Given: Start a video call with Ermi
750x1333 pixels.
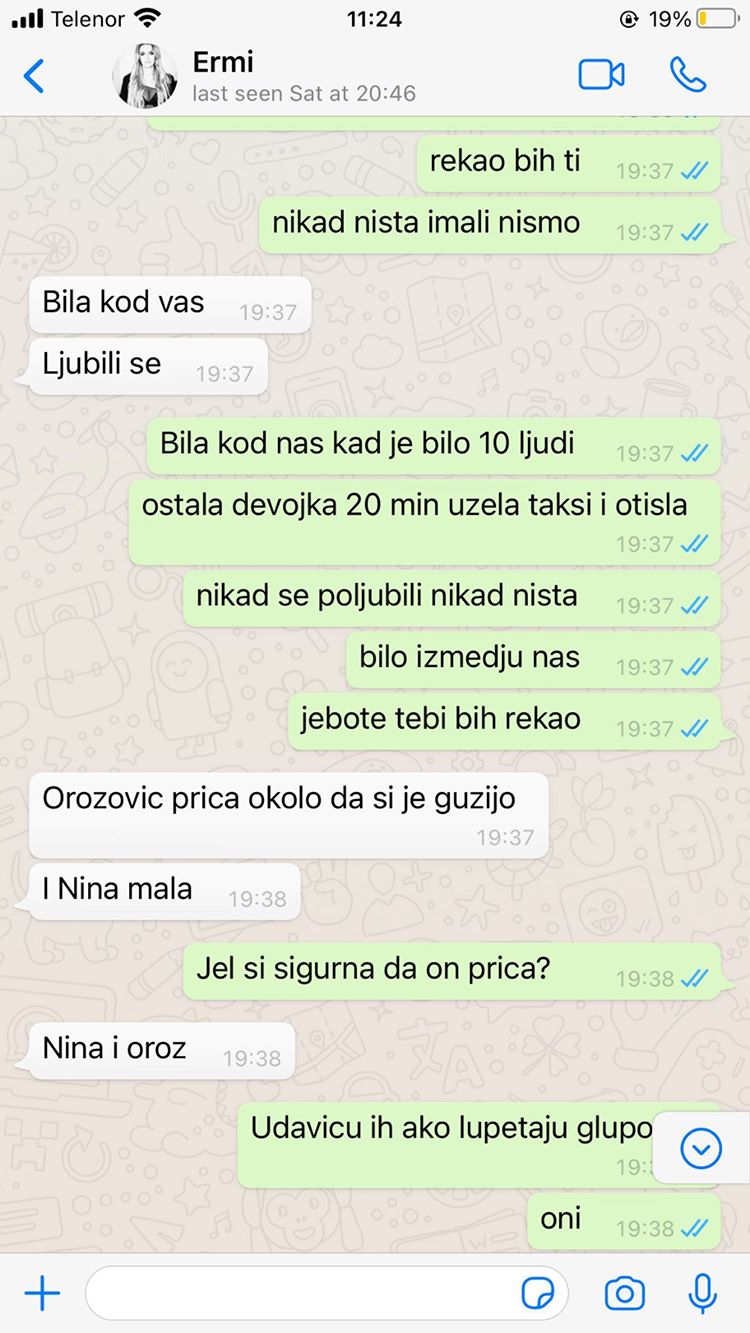Looking at the screenshot, I should [602, 75].
